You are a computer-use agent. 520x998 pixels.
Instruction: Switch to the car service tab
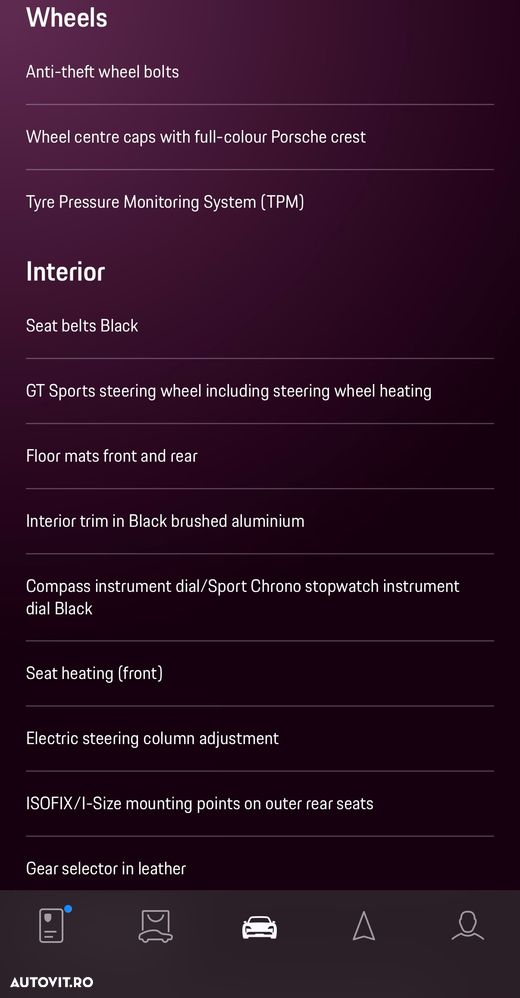[x=155, y=926]
